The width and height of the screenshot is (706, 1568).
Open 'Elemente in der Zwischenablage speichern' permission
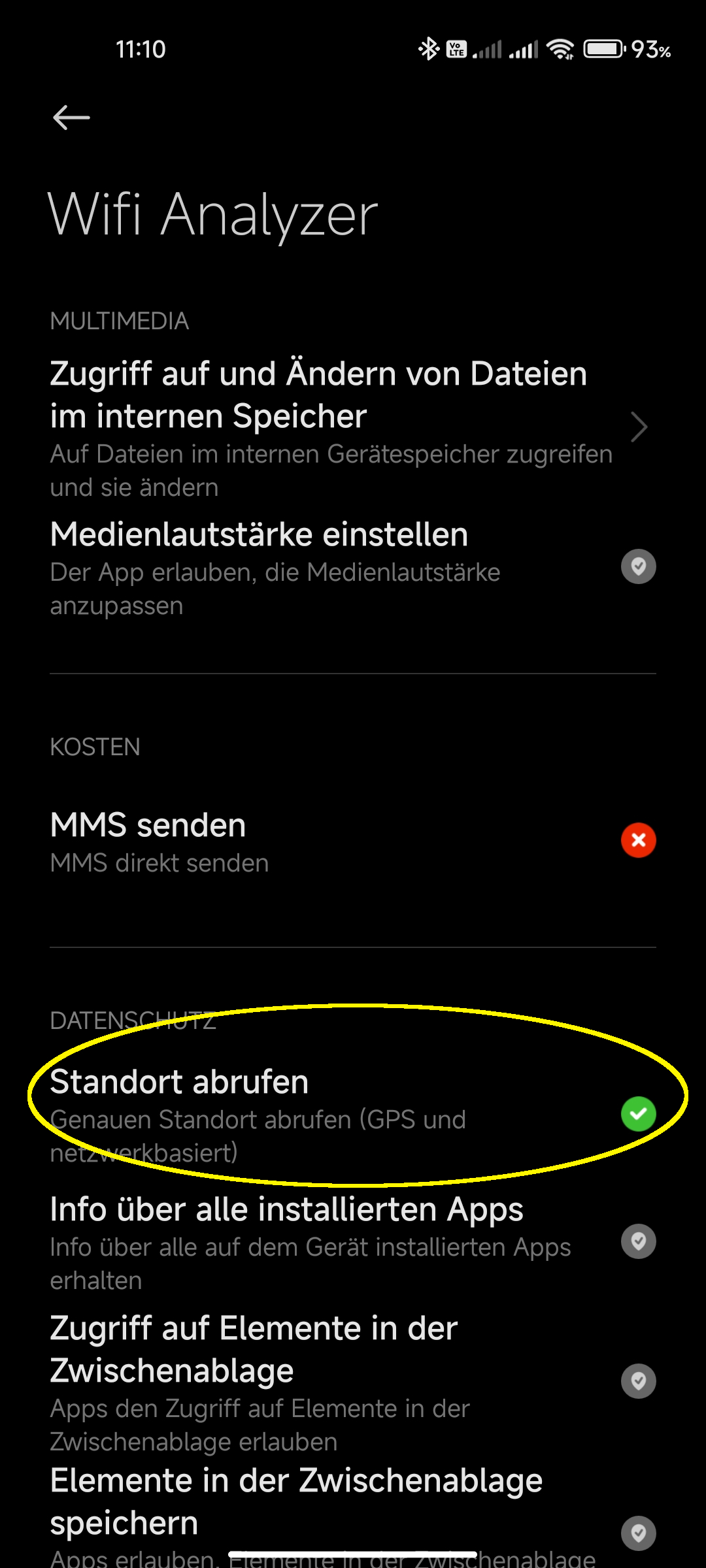pyautogui.click(x=353, y=1516)
